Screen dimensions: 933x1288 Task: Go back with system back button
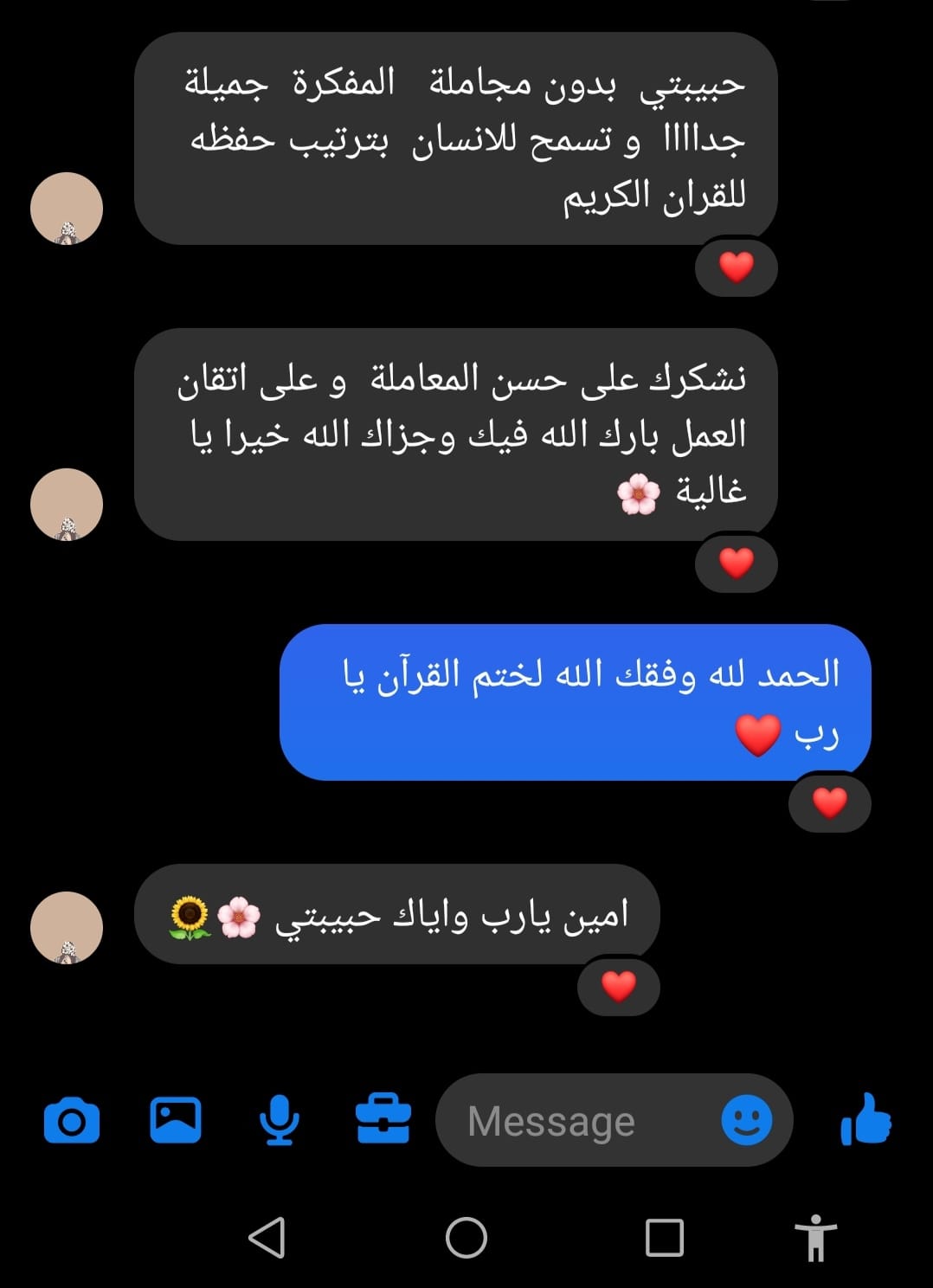(x=267, y=1237)
